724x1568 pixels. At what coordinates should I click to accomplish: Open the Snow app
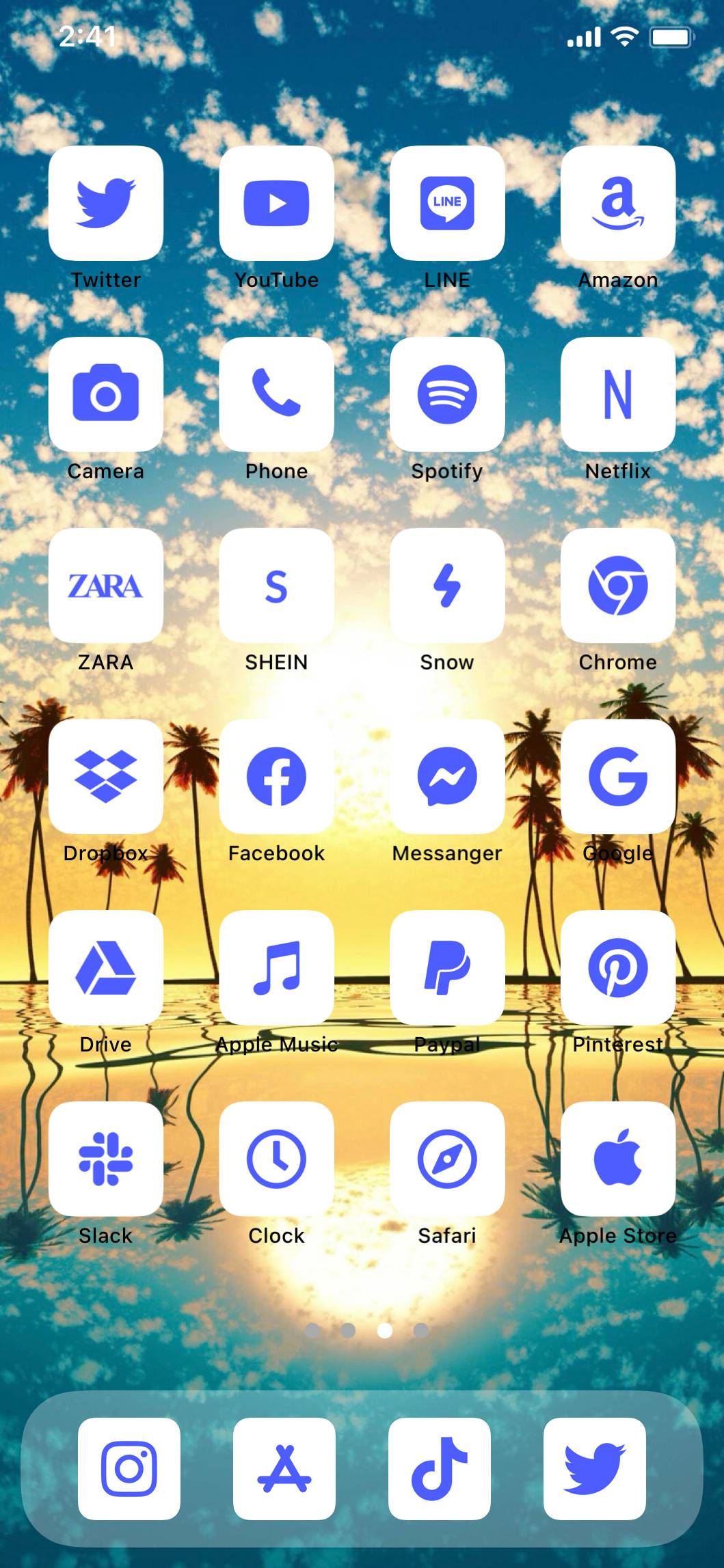[447, 586]
